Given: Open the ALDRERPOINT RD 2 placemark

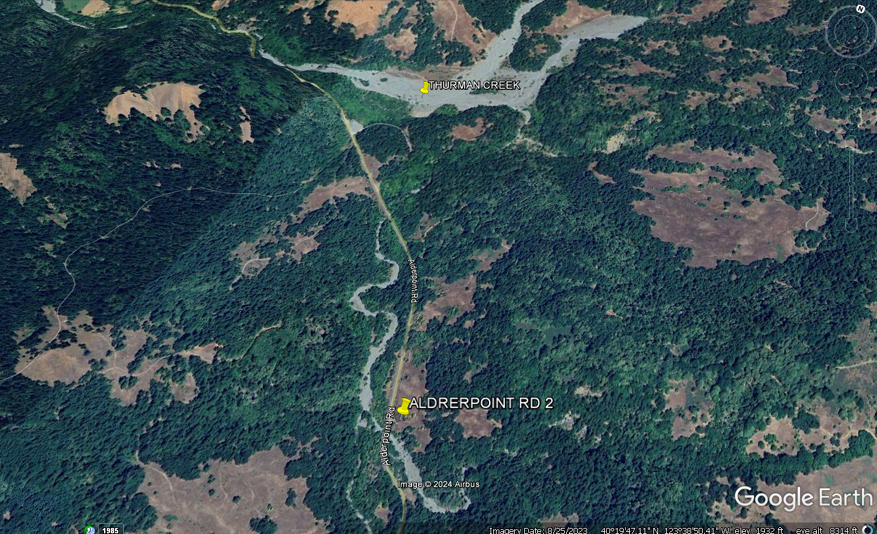Looking at the screenshot, I should pyautogui.click(x=403, y=405).
